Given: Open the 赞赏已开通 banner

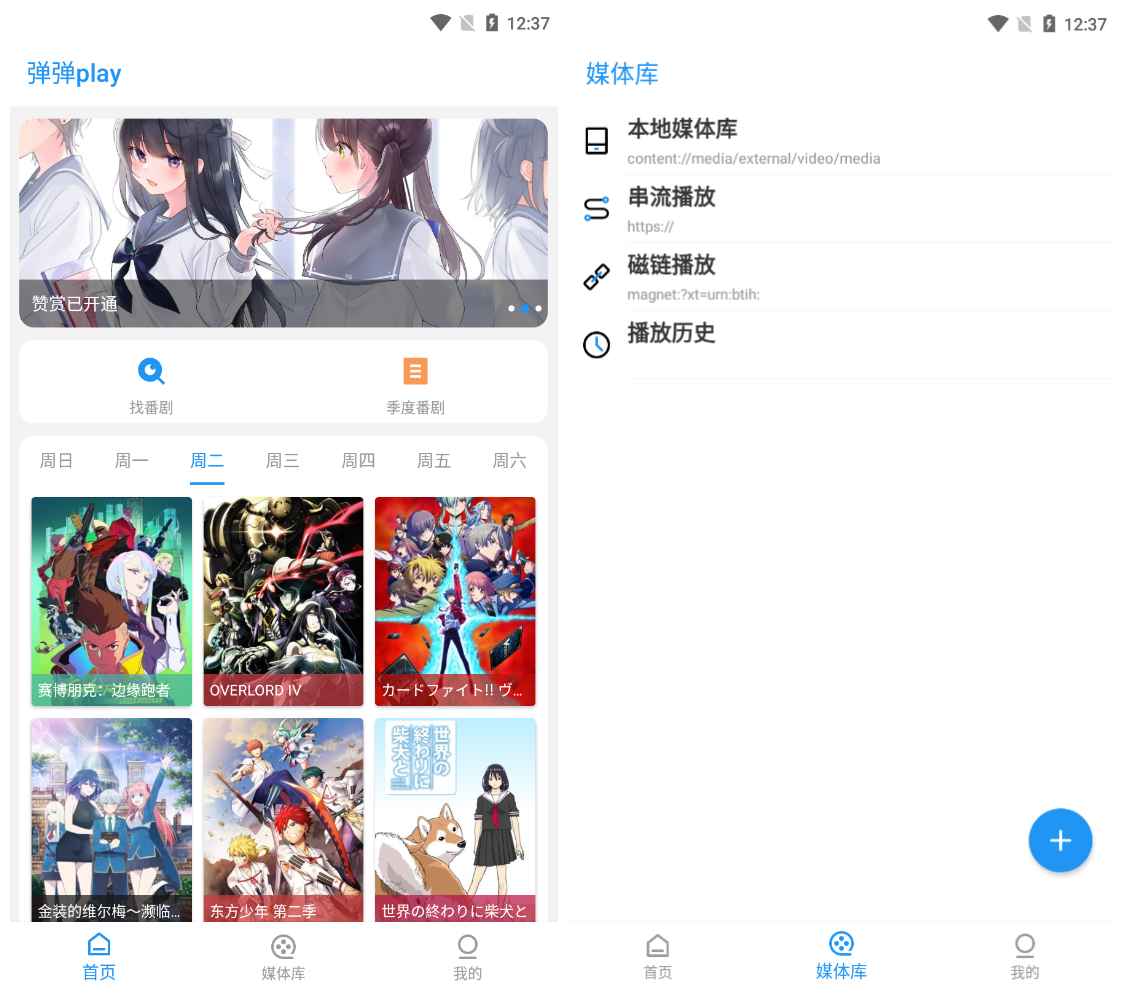Looking at the screenshot, I should click(283, 222).
